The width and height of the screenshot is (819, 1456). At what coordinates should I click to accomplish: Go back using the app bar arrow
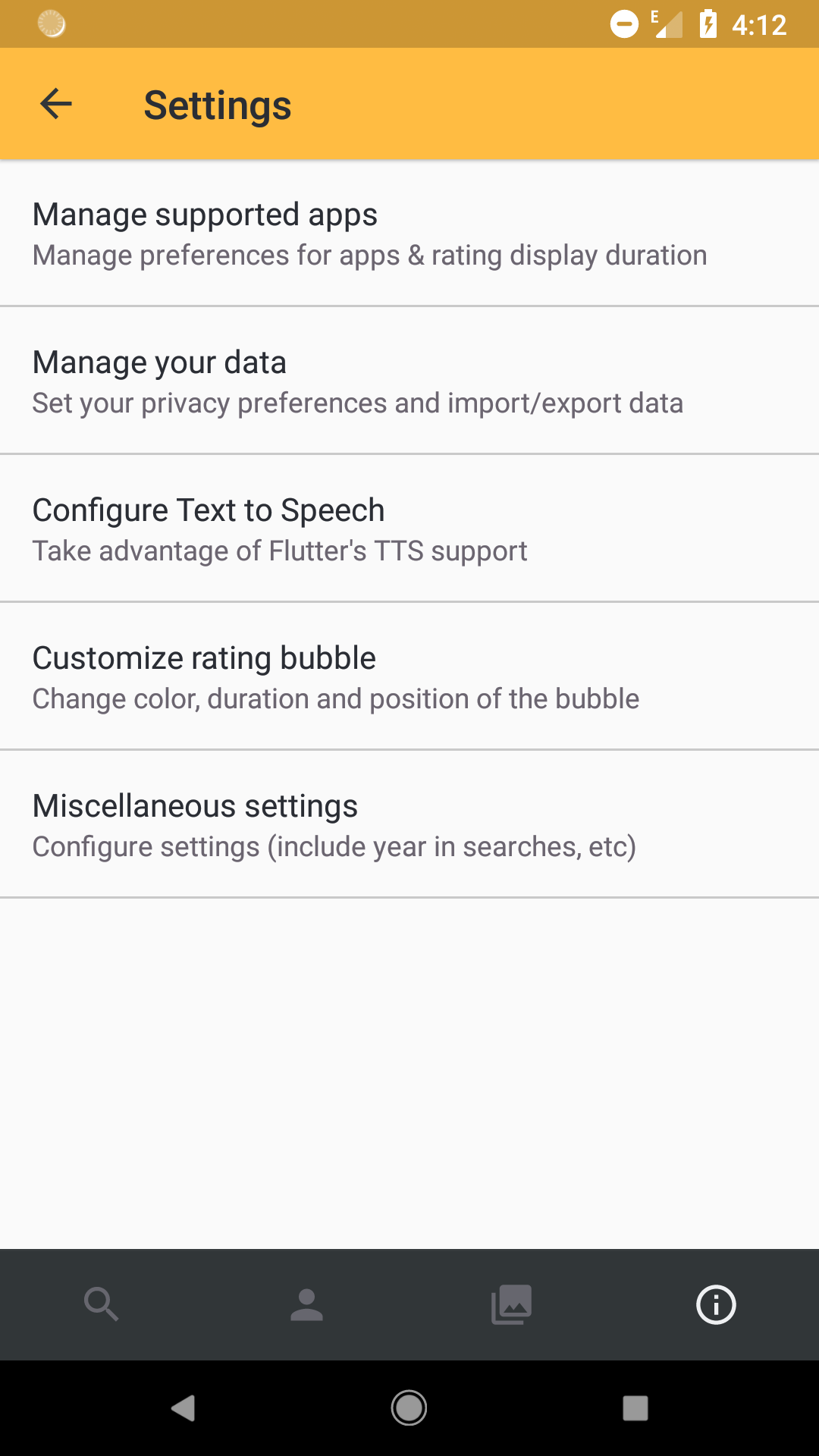pos(56,104)
